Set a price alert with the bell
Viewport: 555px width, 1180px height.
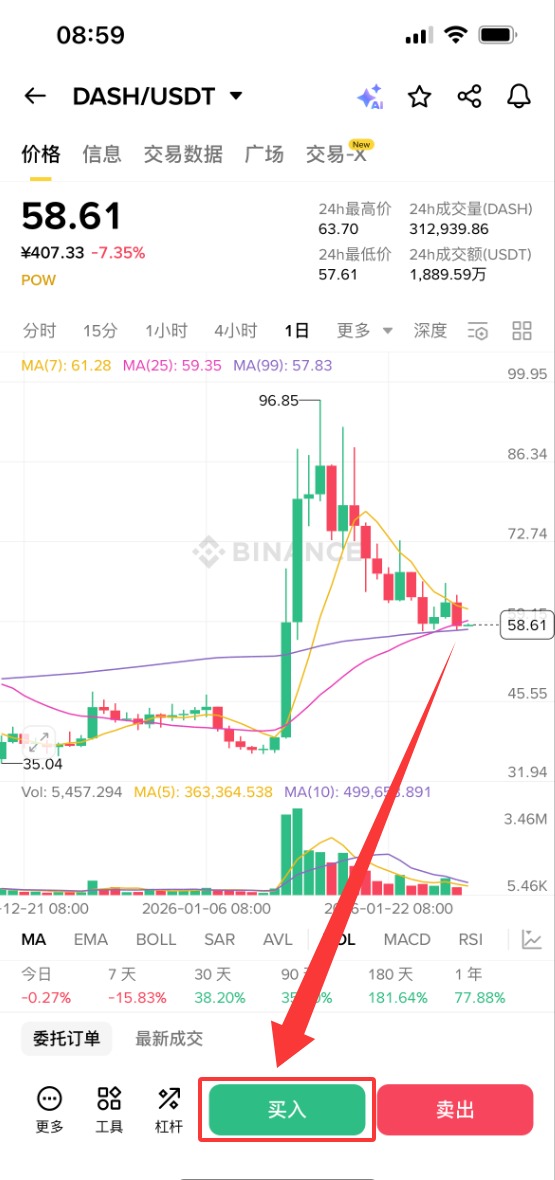519,96
